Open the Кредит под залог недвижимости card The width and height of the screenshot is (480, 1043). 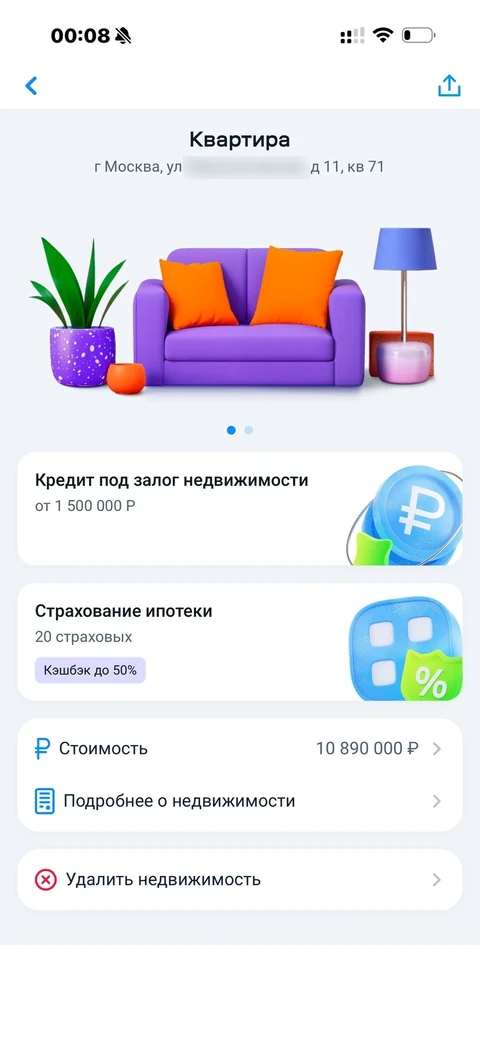(x=239, y=509)
